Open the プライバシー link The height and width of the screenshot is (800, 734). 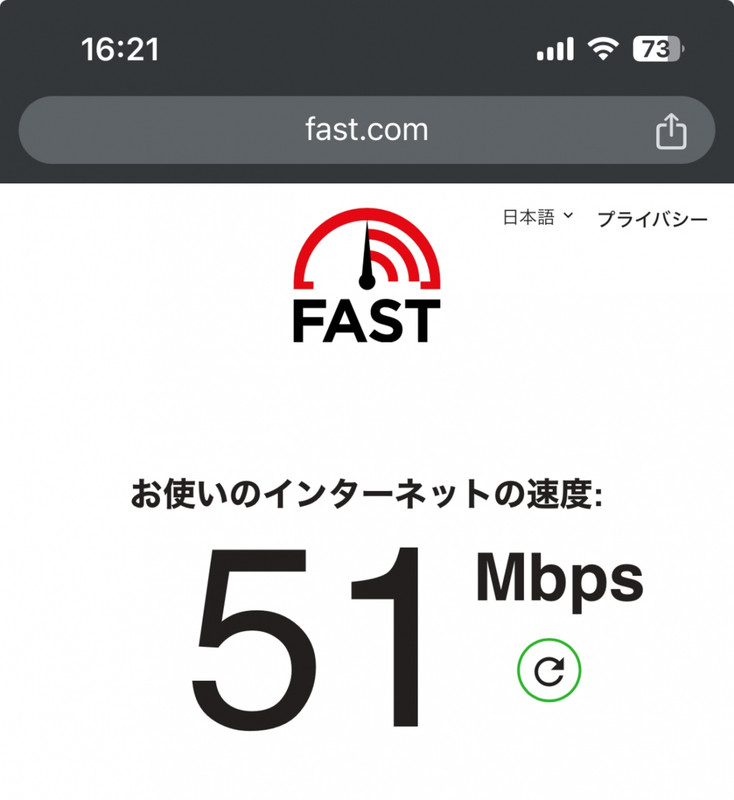[x=652, y=219]
